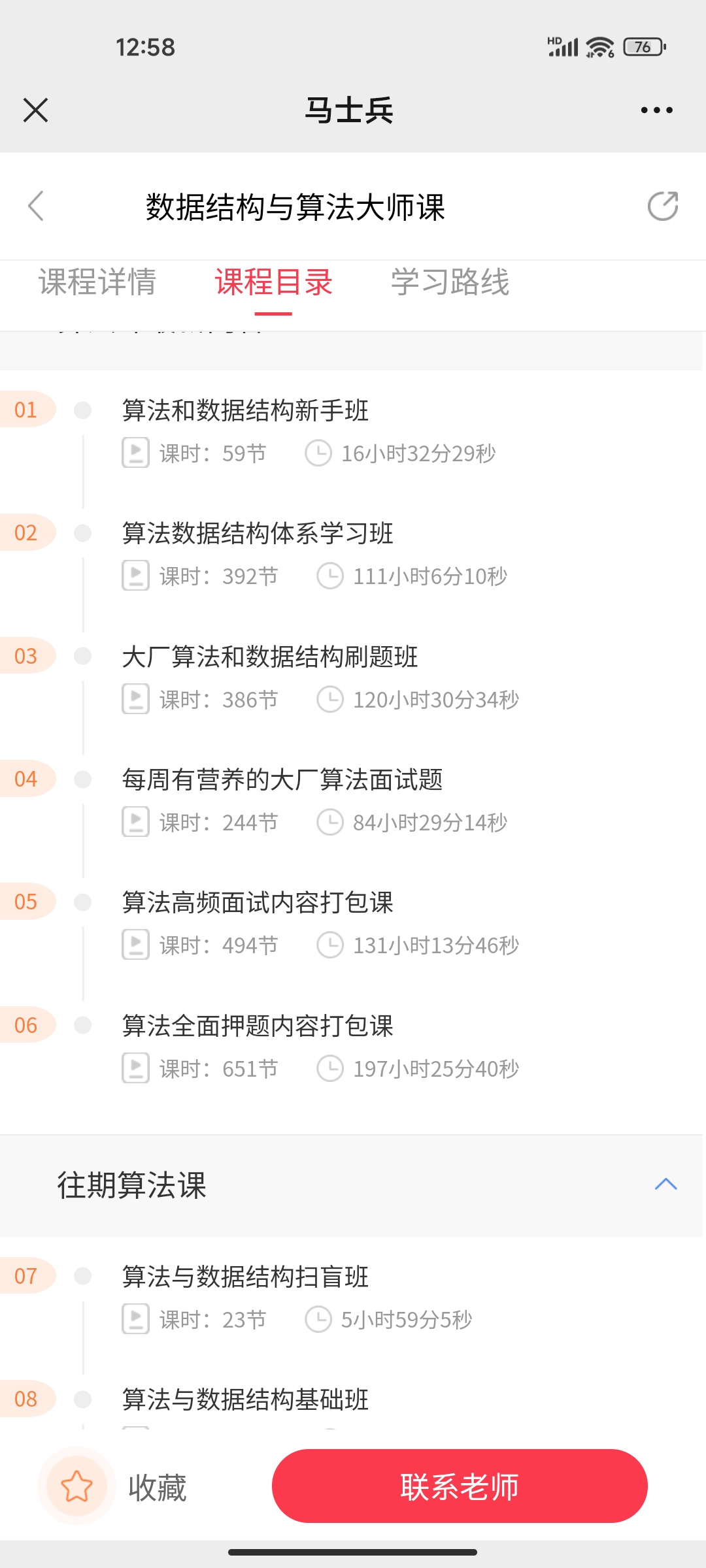Select the 课程目录 tab
This screenshot has height=1568, width=706.
273,282
